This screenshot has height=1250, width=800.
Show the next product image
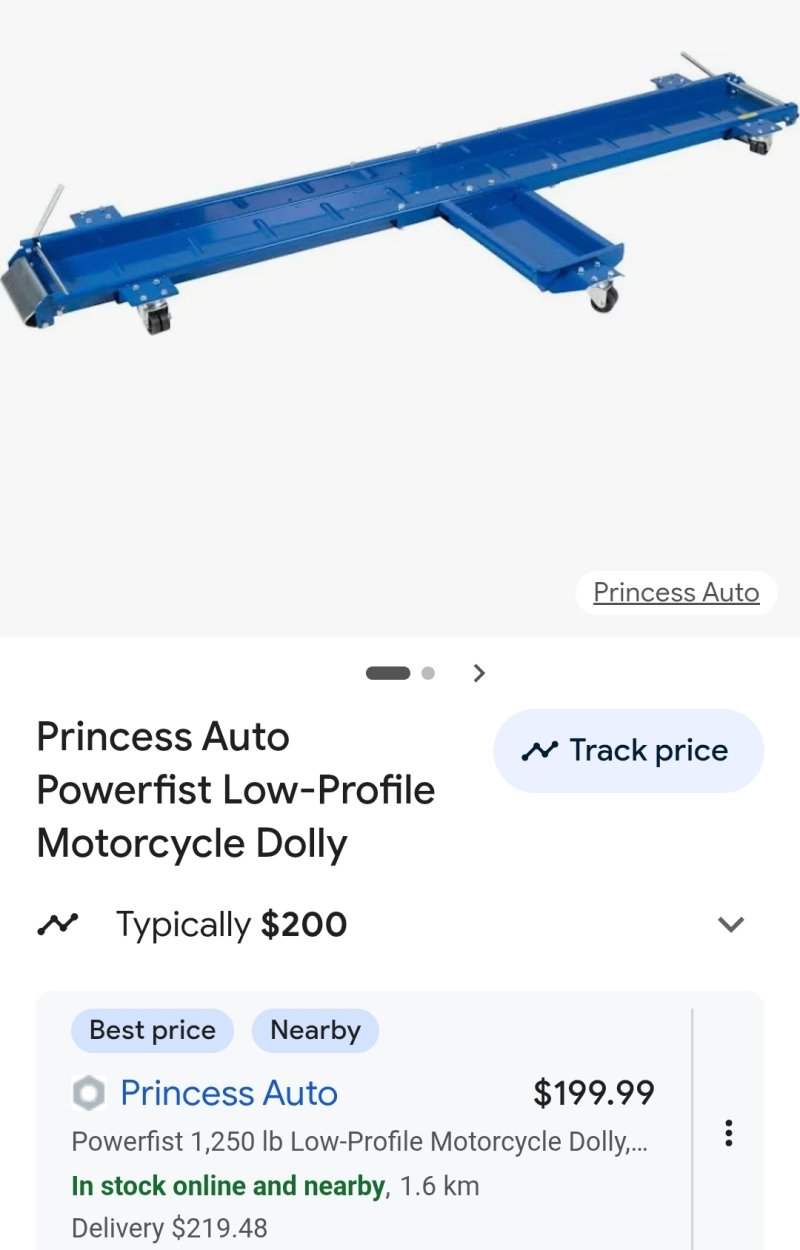tap(479, 673)
